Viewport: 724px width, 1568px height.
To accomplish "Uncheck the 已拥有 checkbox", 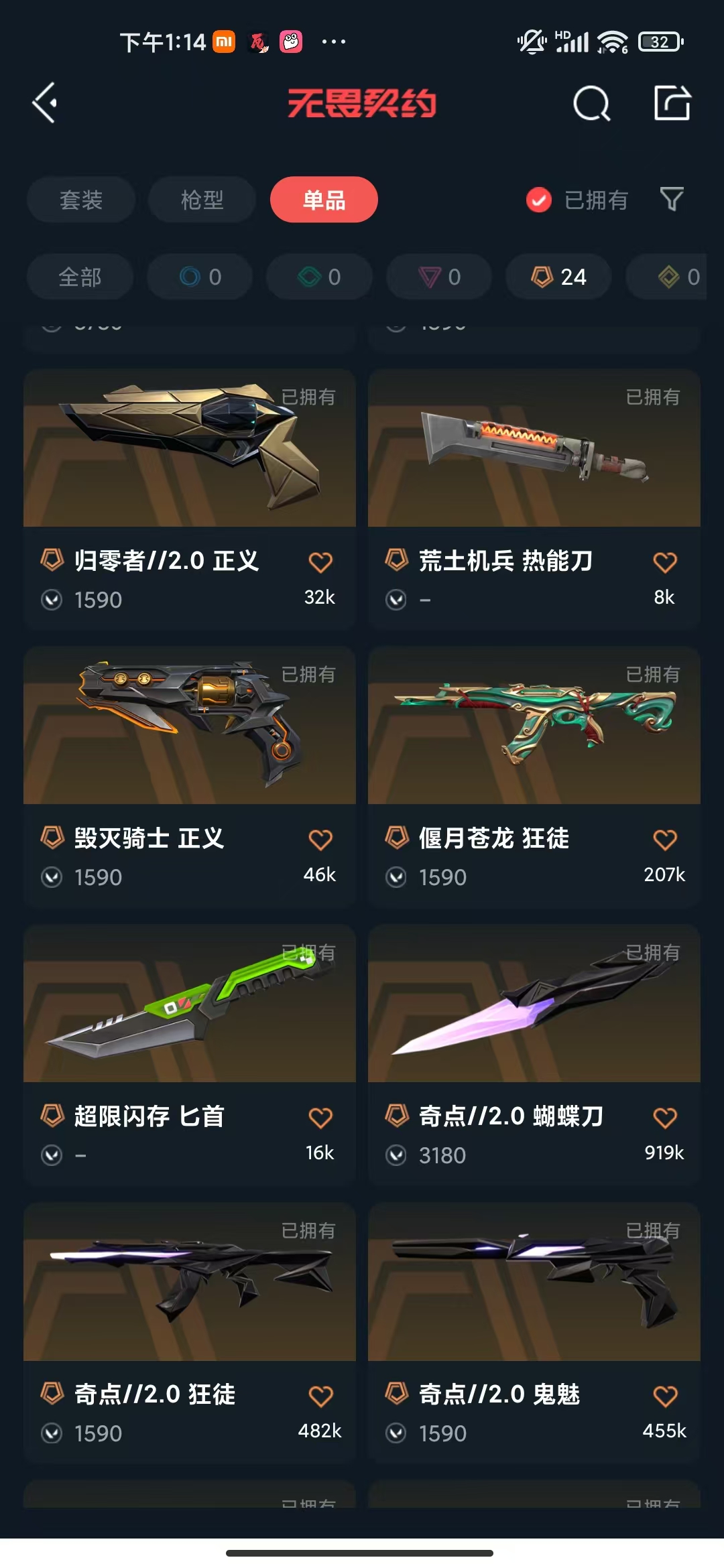I will 539,200.
